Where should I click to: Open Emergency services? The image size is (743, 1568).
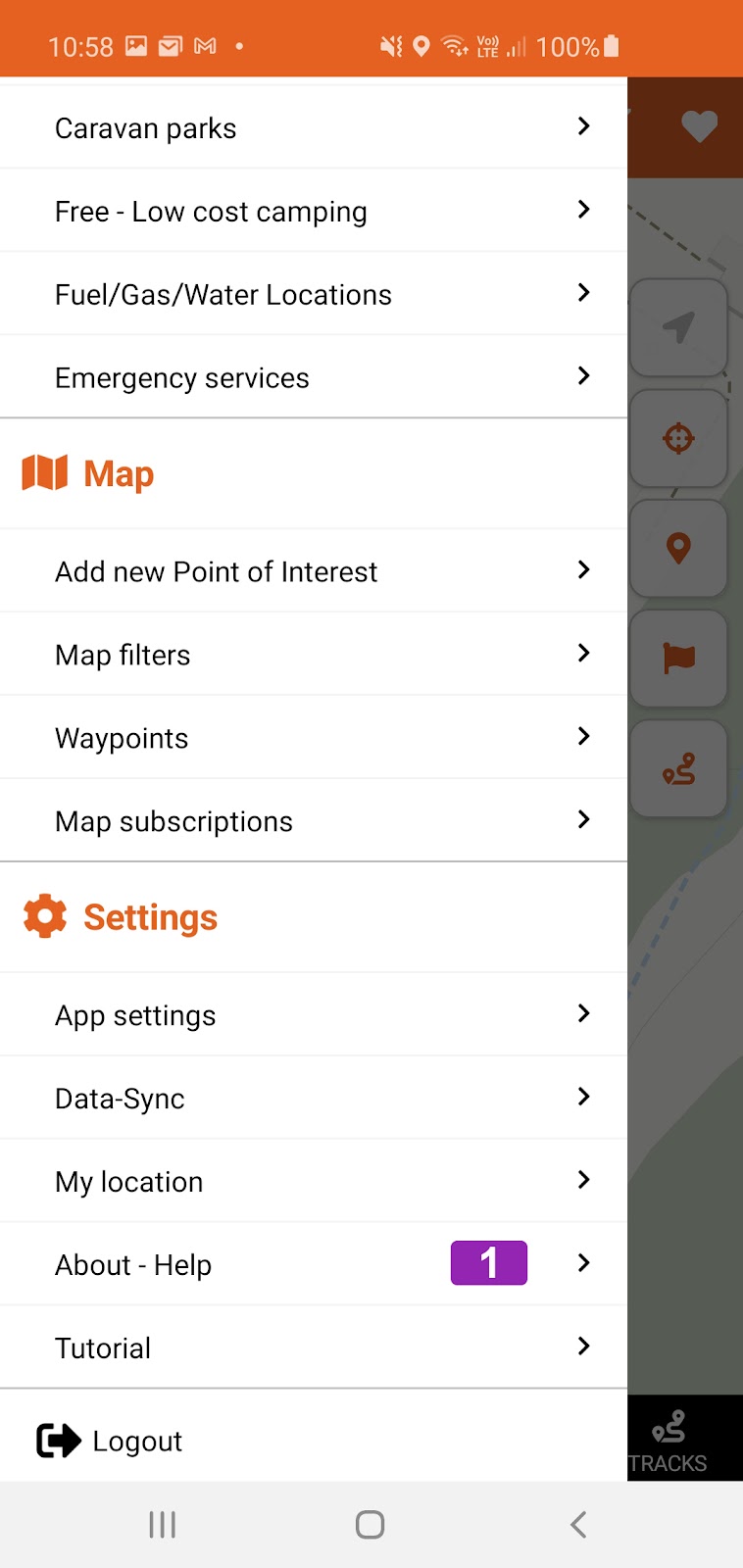(314, 378)
